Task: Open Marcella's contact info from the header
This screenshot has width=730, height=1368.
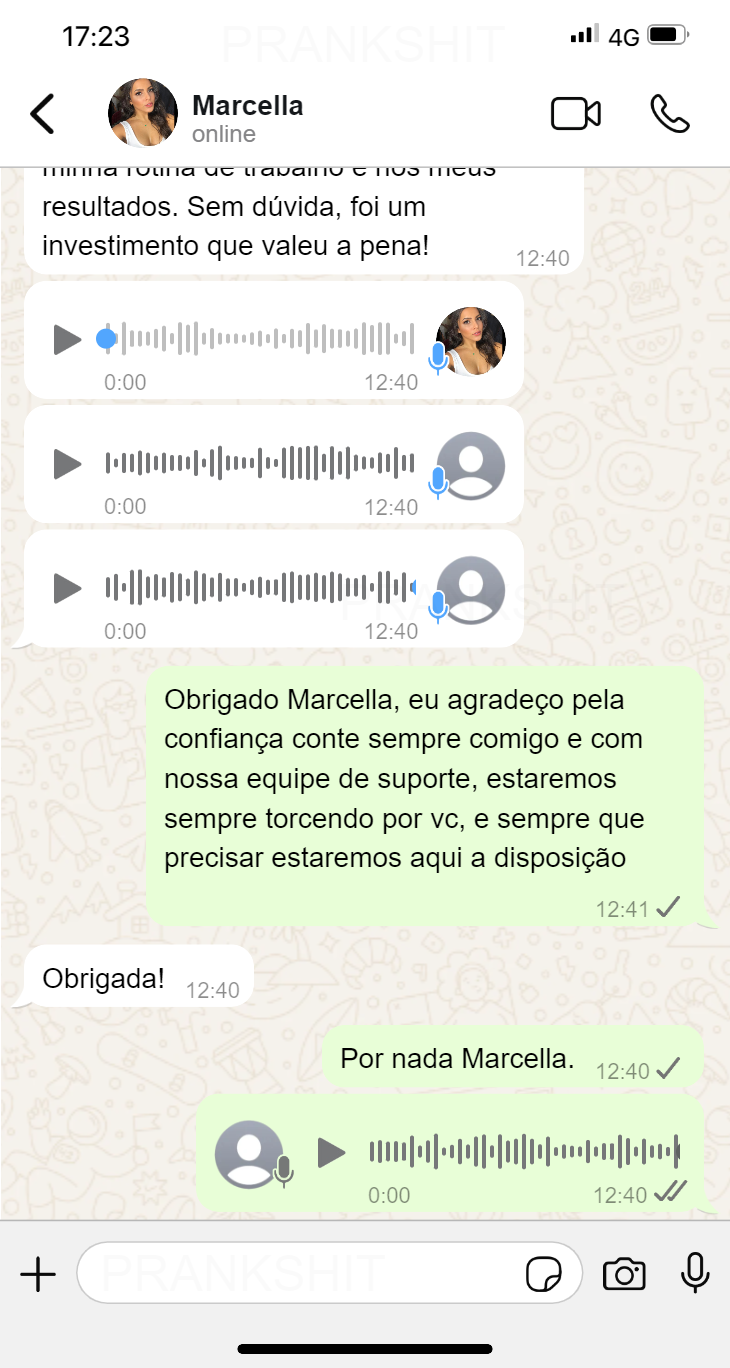Action: pos(246,118)
